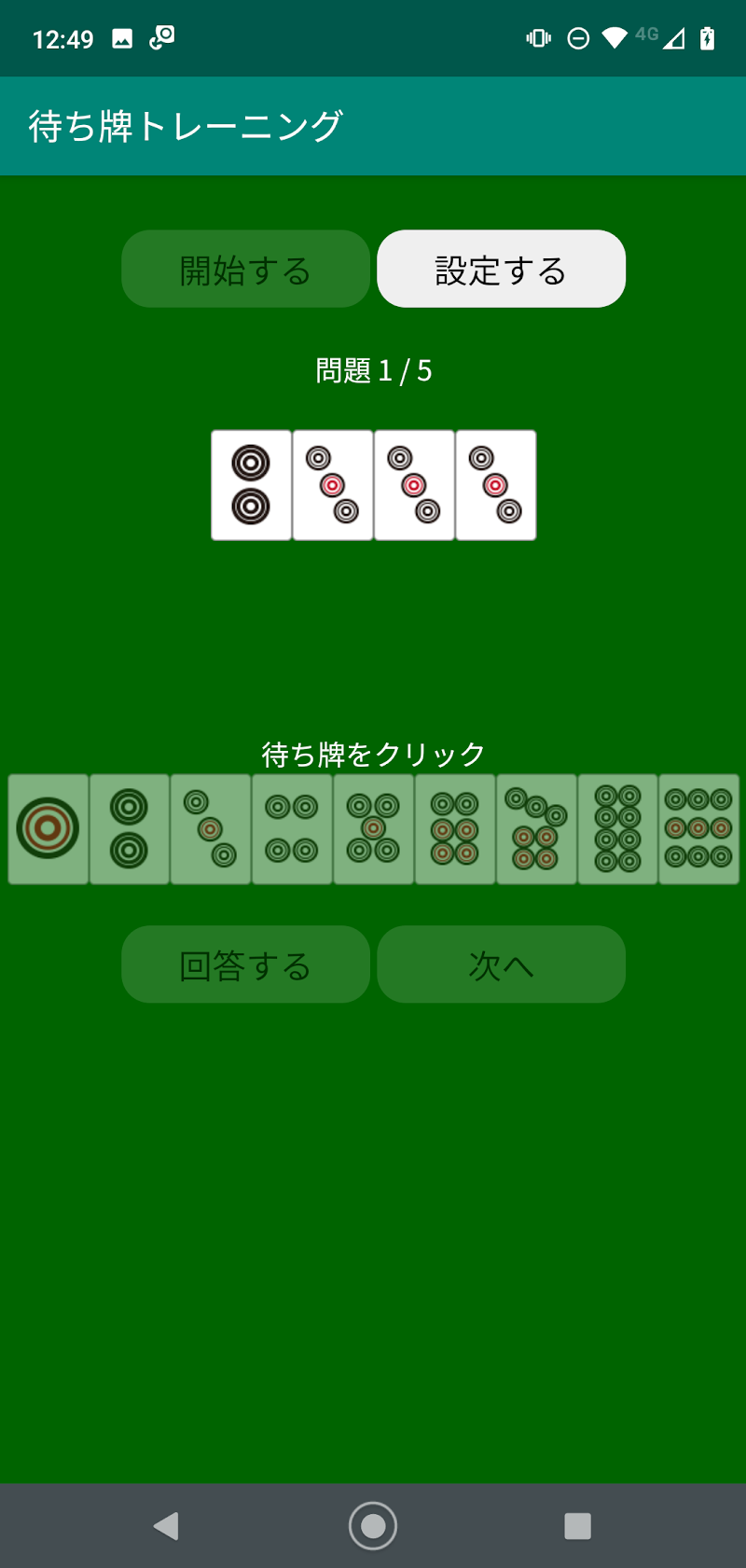This screenshot has width=746, height=1568.
Task: Select the 1-pin tile as wait
Action: pos(48,828)
